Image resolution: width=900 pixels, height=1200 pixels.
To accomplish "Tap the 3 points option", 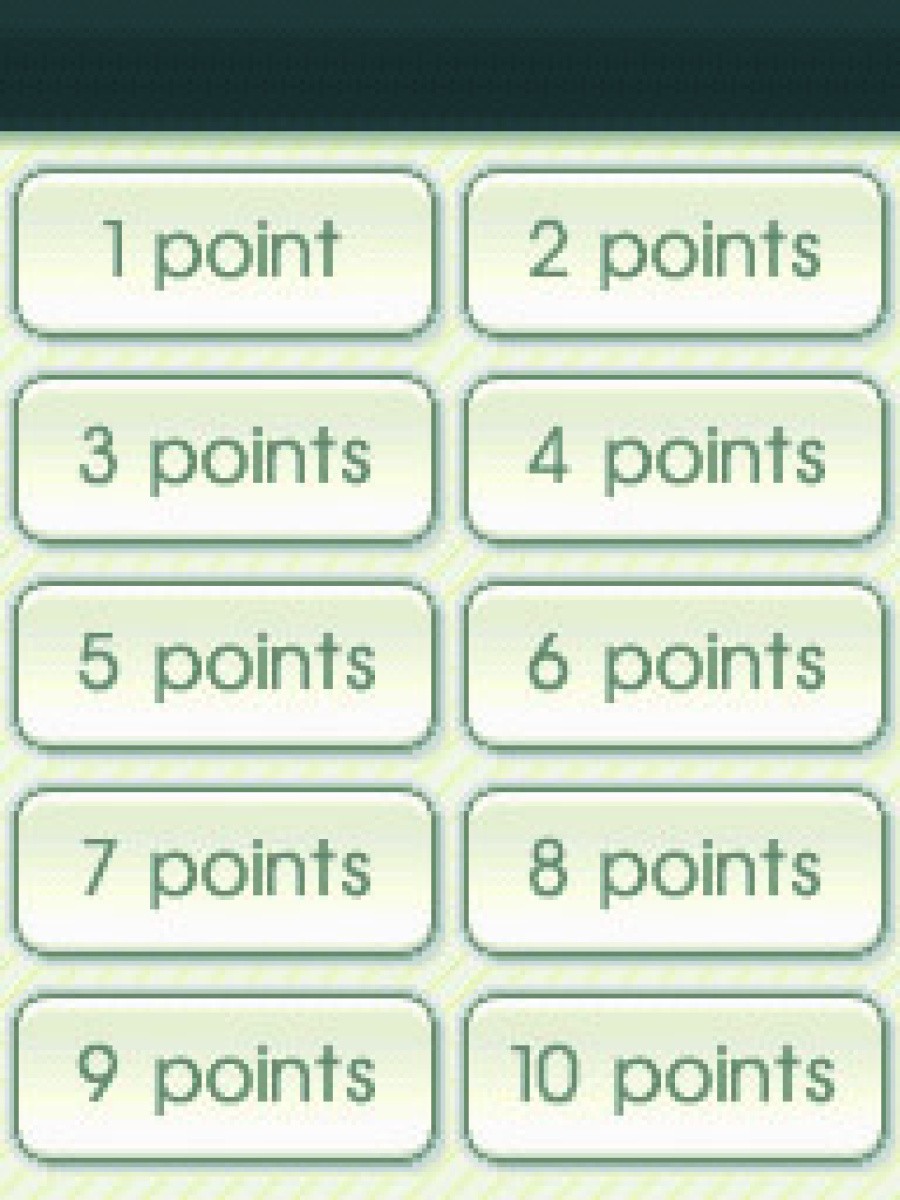I will click(225, 459).
